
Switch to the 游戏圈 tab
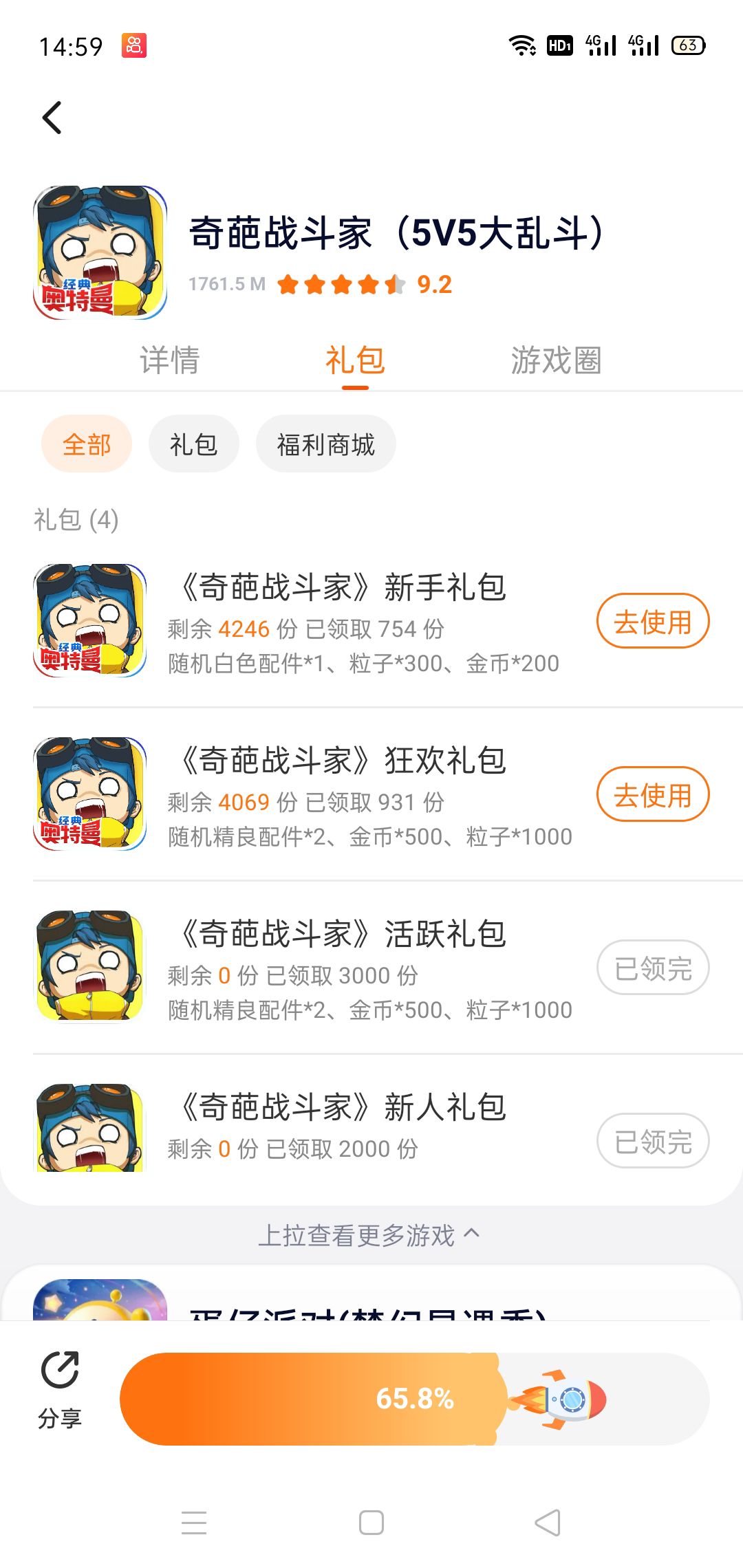pos(556,360)
